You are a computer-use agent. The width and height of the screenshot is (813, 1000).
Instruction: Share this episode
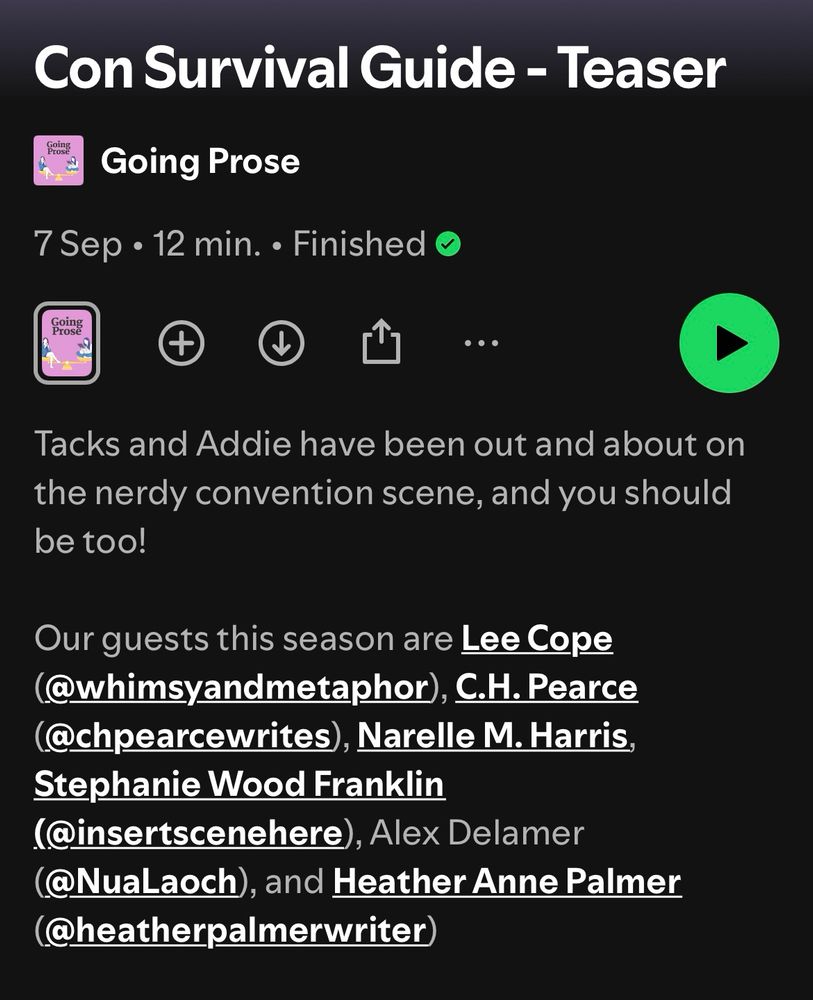click(381, 342)
